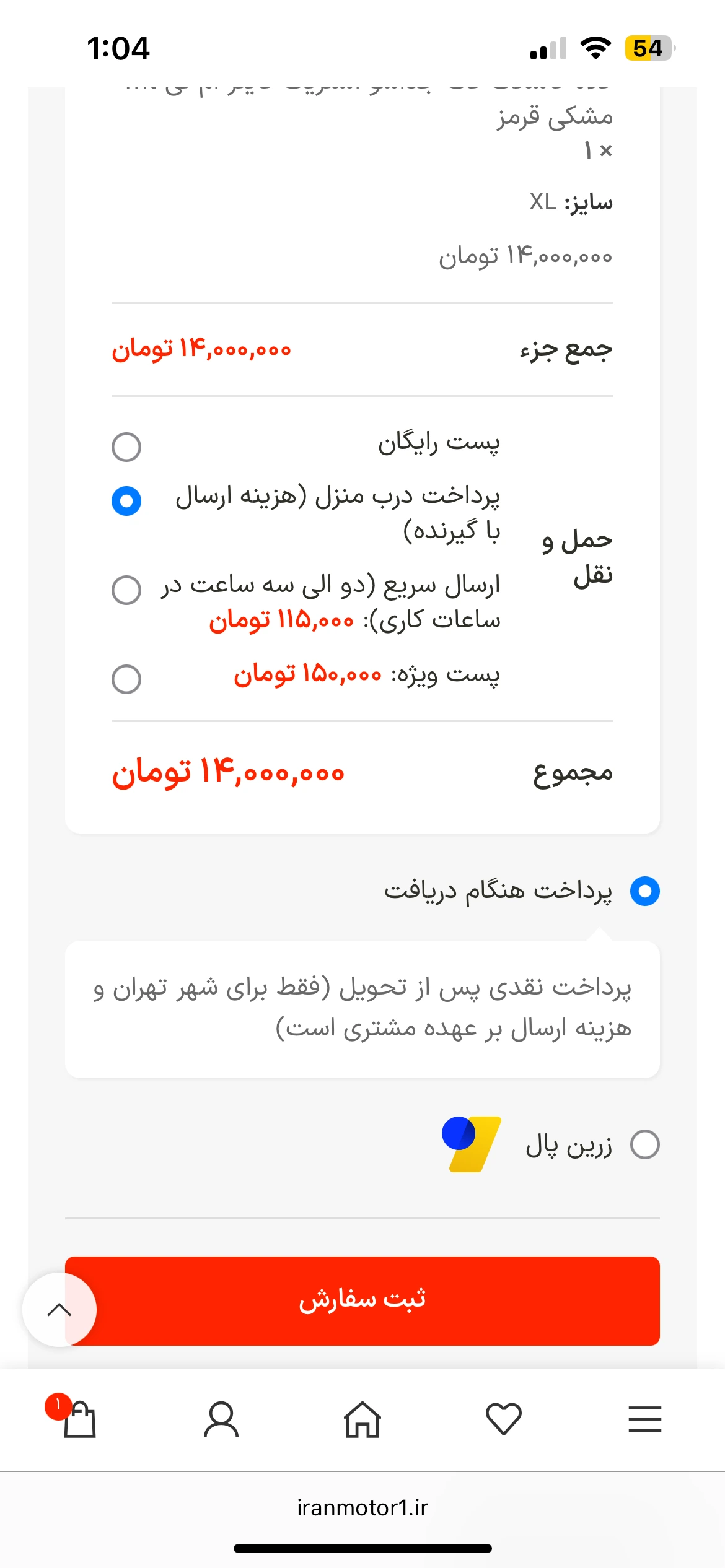Open the wishlist heart tab
This screenshot has height=1568, width=725.
click(504, 1419)
